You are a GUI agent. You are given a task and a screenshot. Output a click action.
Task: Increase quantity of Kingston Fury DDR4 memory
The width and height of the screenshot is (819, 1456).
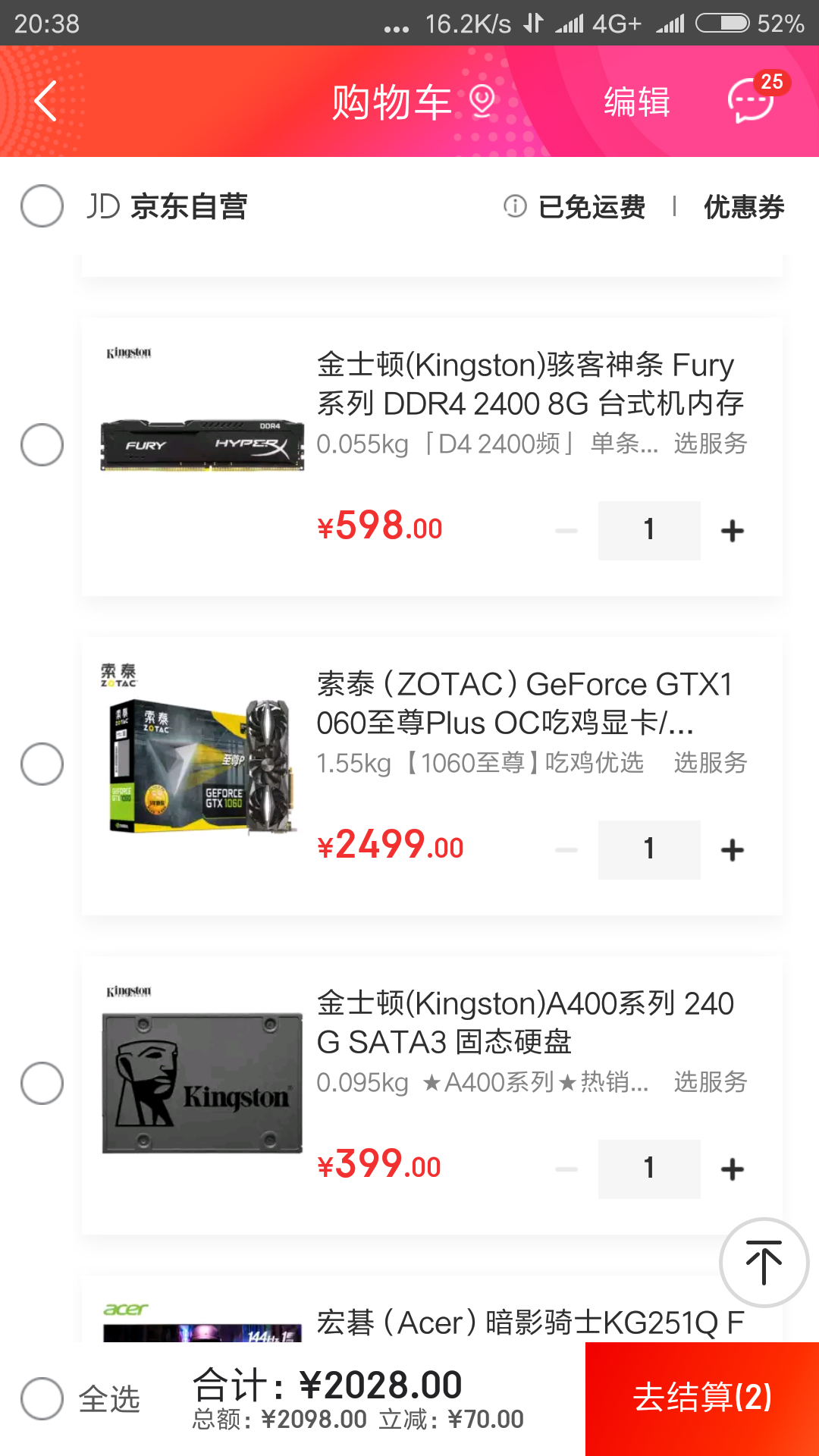point(732,531)
